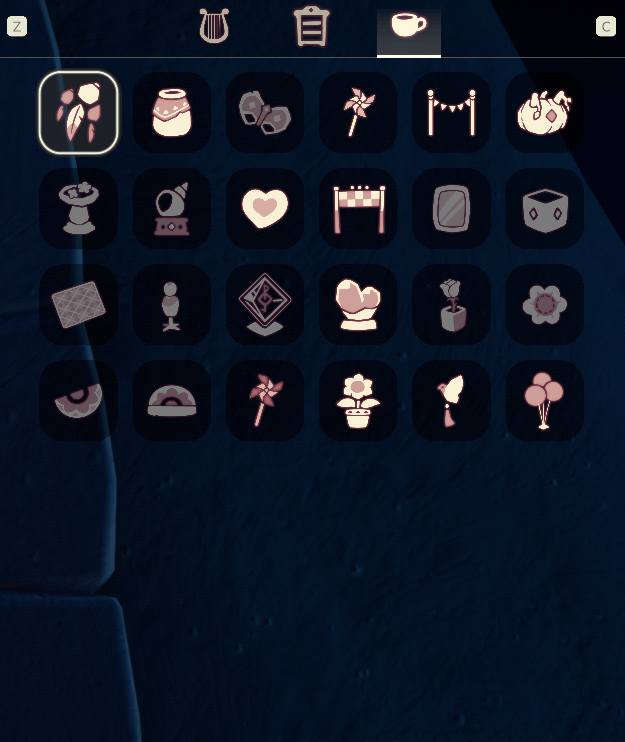
Task: Select the potted daisy flower item
Action: coord(358,400)
